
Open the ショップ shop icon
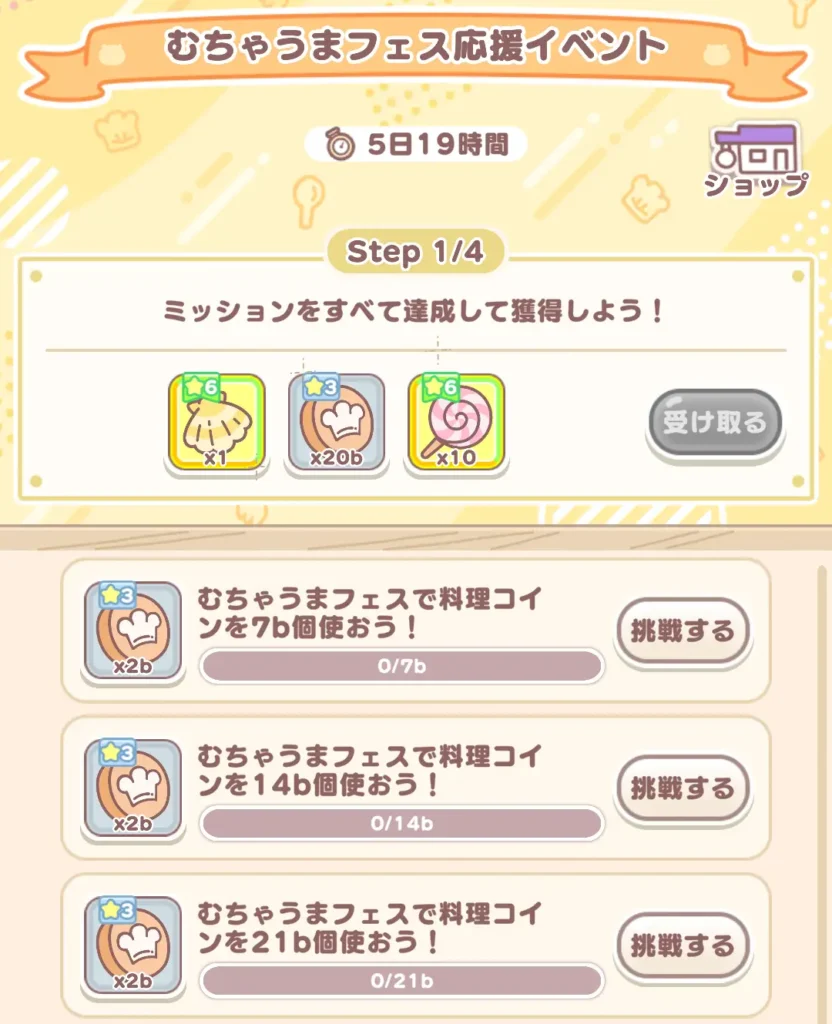756,160
